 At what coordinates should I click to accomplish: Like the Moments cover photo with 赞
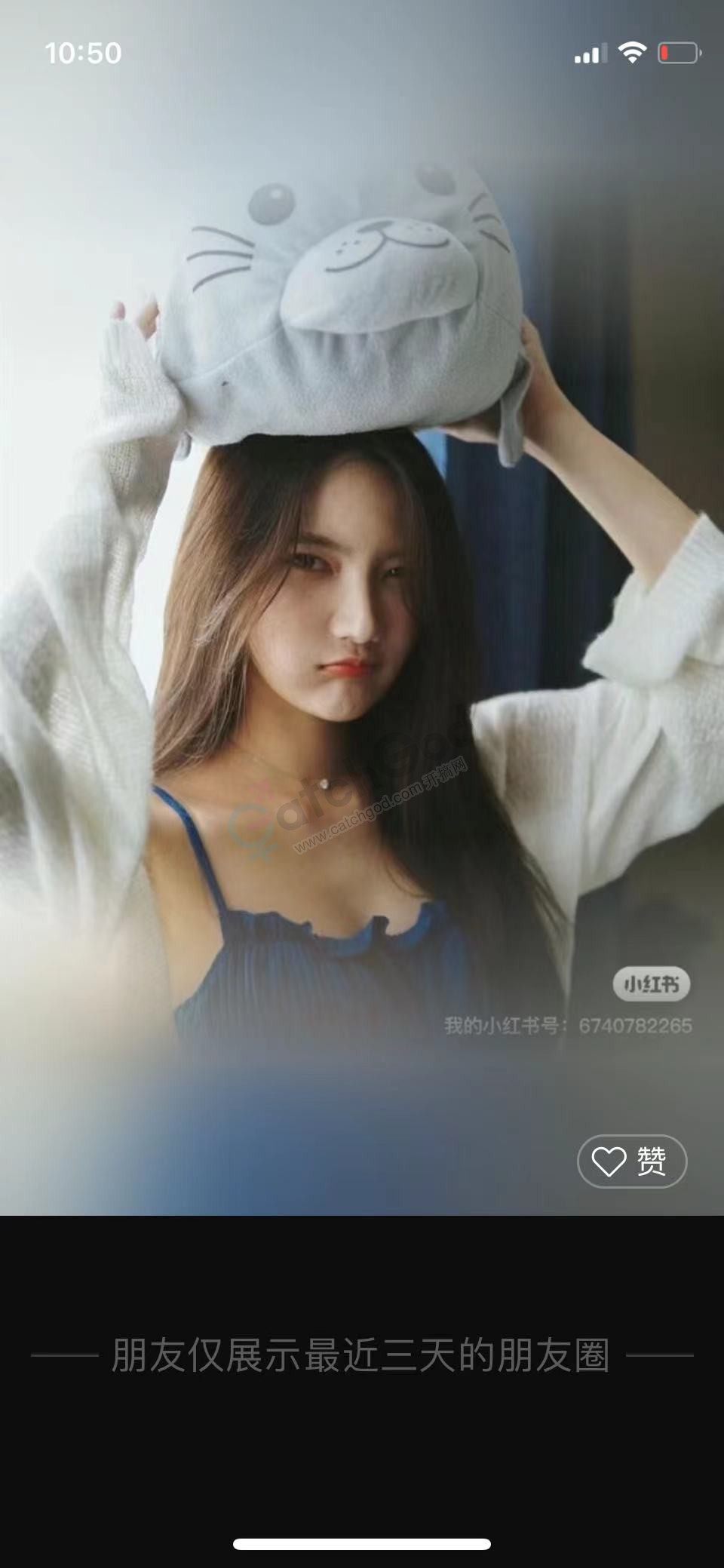pos(631,1161)
